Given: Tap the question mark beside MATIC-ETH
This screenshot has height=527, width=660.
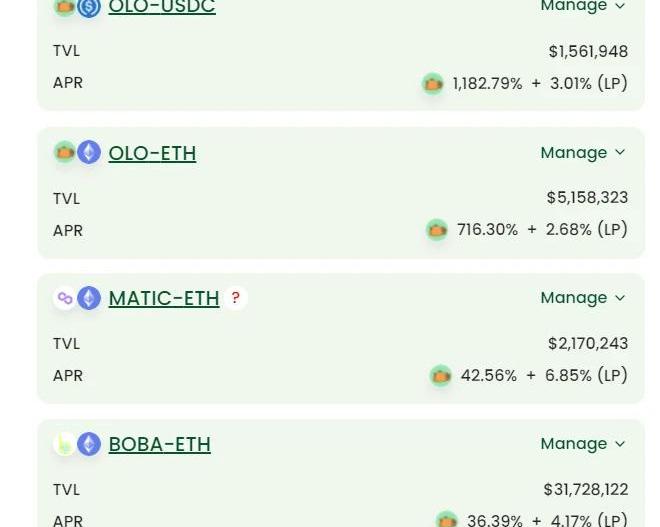Looking at the screenshot, I should [x=235, y=298].
